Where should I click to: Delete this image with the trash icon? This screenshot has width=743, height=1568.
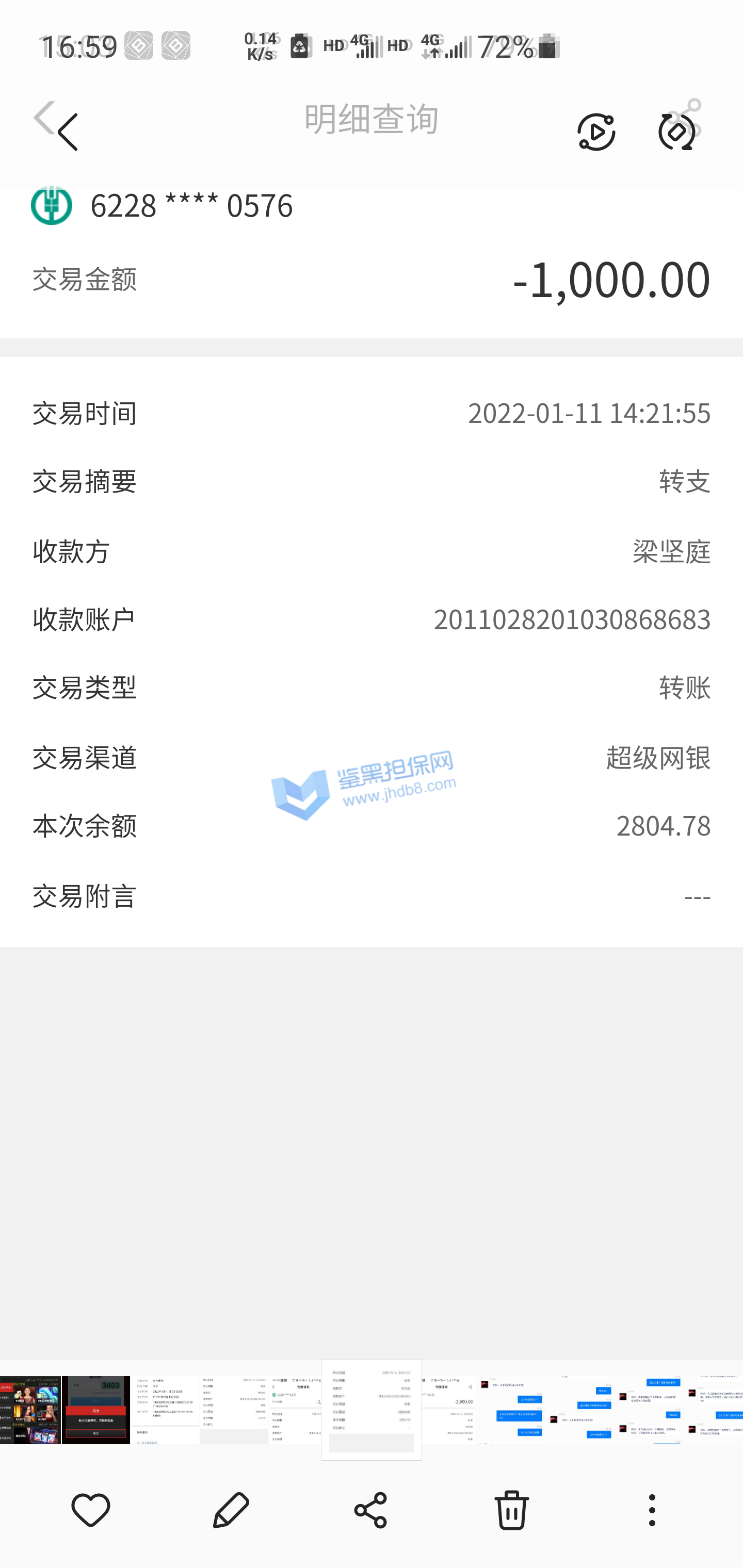tap(511, 1510)
